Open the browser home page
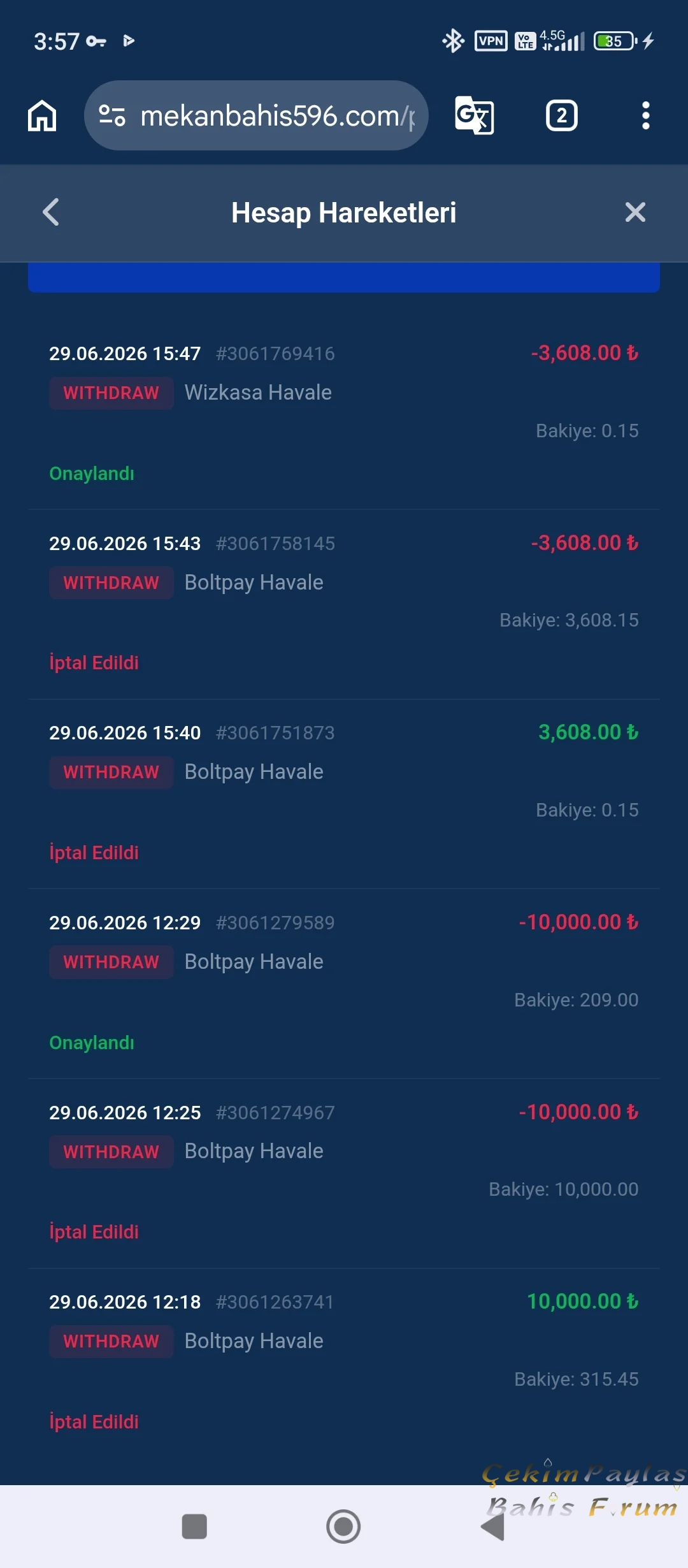Image resolution: width=688 pixels, height=1568 pixels. pos(42,116)
